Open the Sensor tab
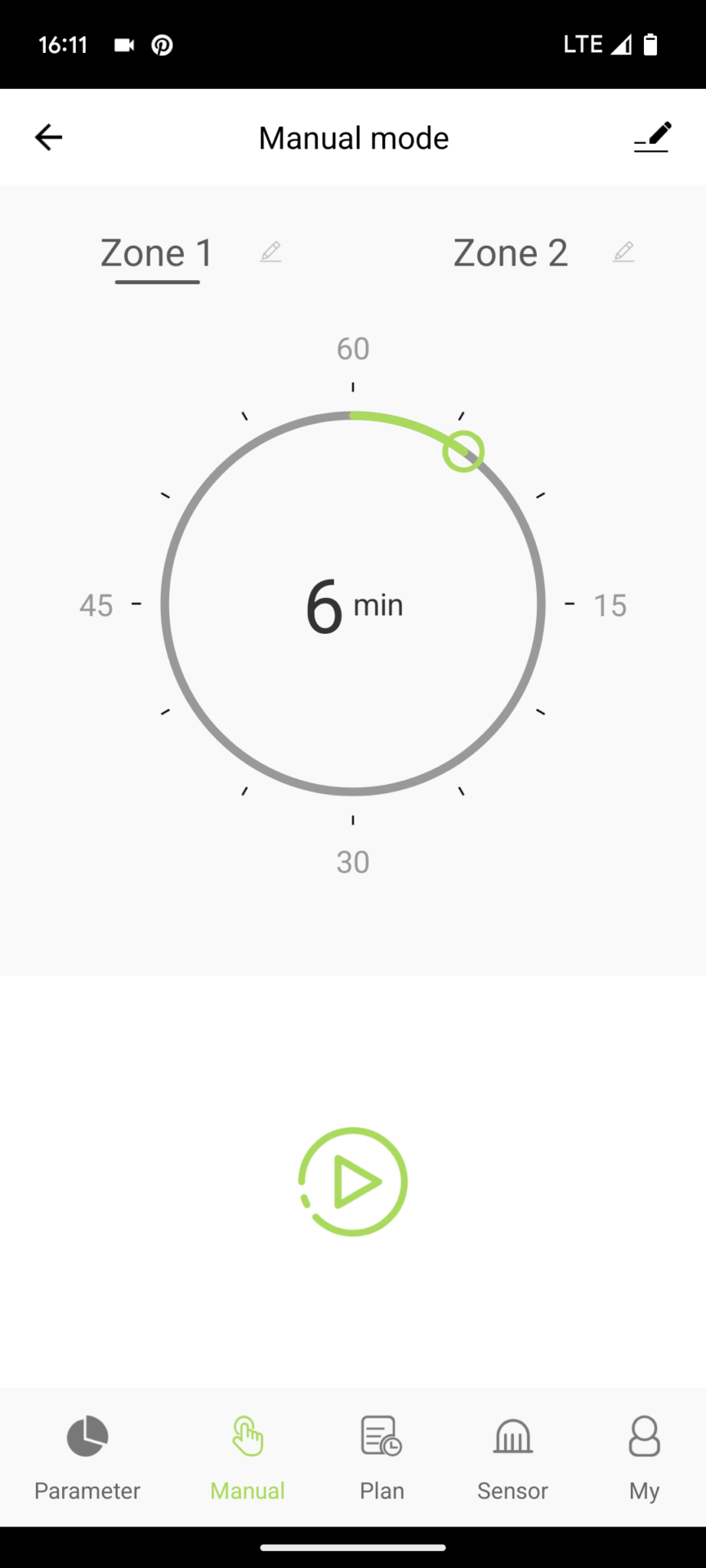The width and height of the screenshot is (706, 1568). coord(512,1459)
